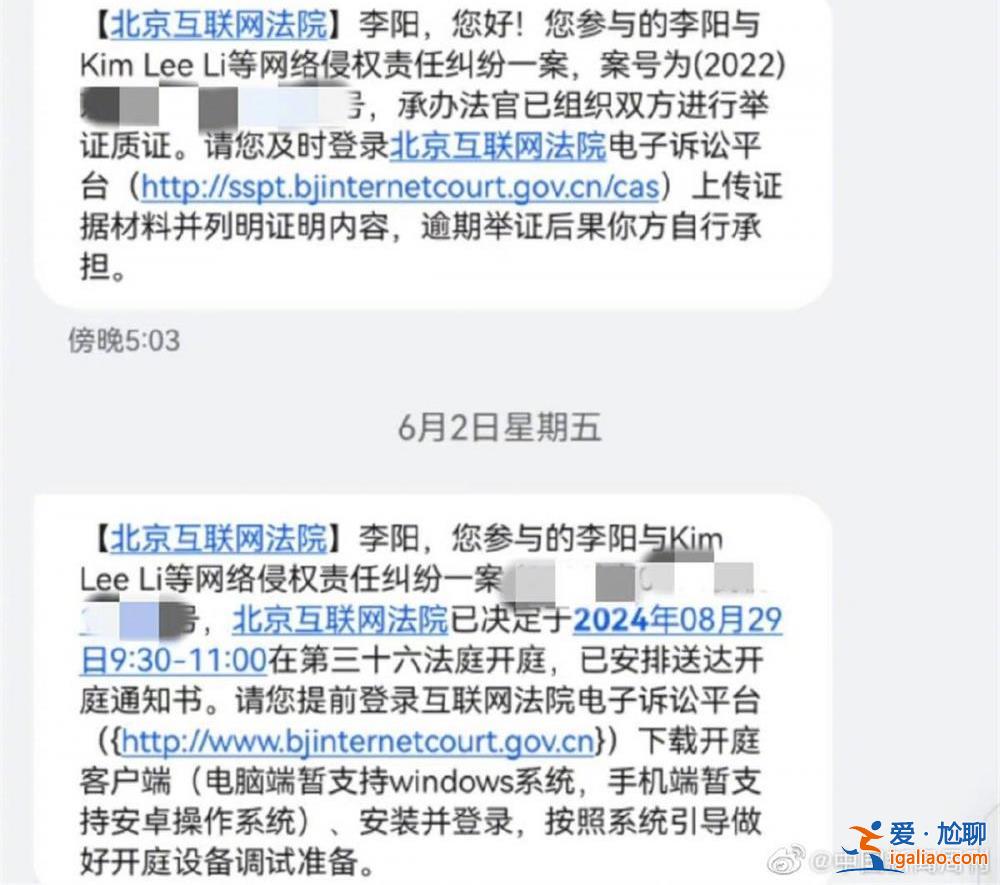
Task: Tap 北京互联网法院 link before 已决定于
Action: (x=340, y=621)
